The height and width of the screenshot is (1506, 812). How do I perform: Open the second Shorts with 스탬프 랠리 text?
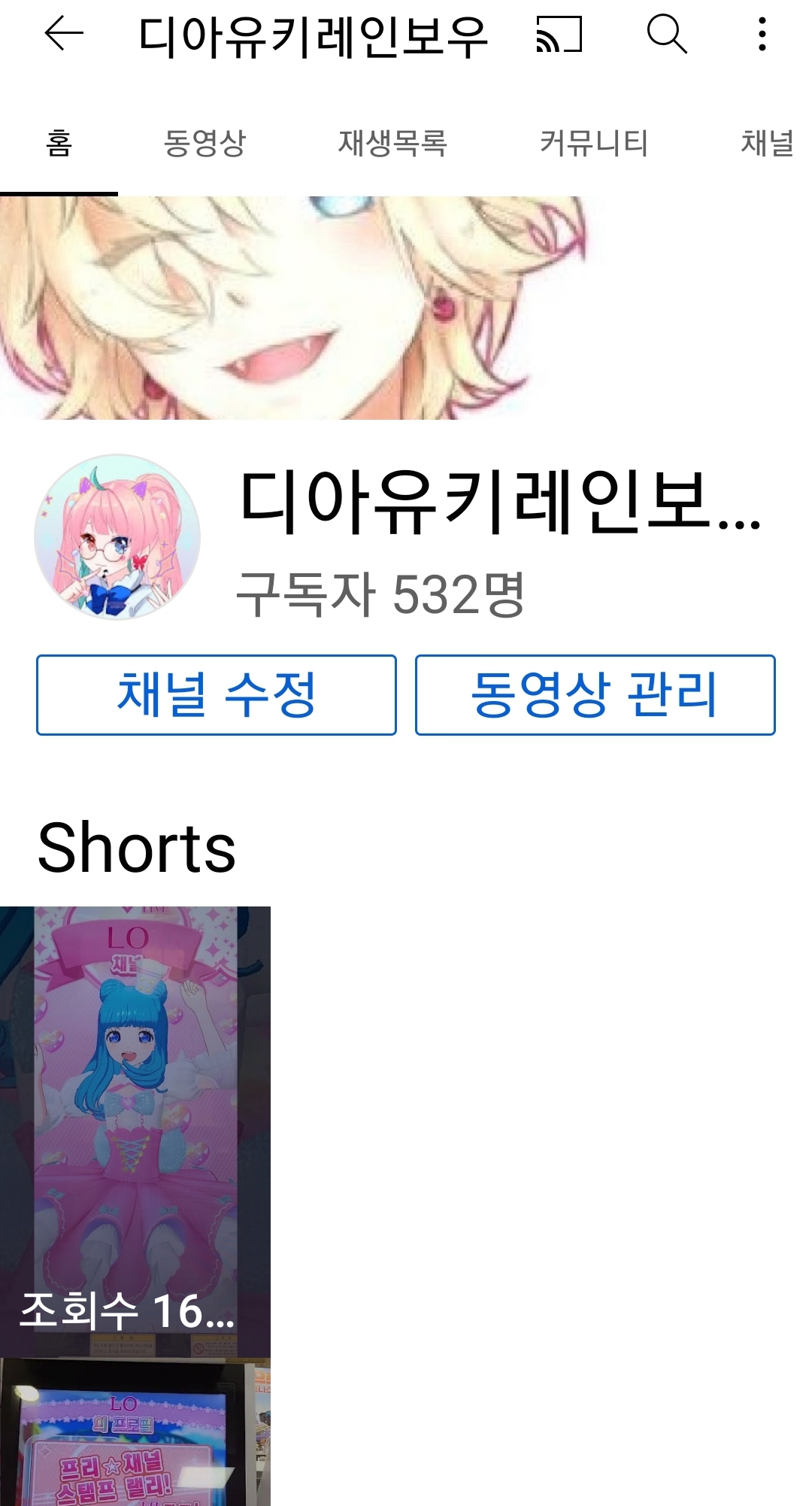tap(135, 1433)
